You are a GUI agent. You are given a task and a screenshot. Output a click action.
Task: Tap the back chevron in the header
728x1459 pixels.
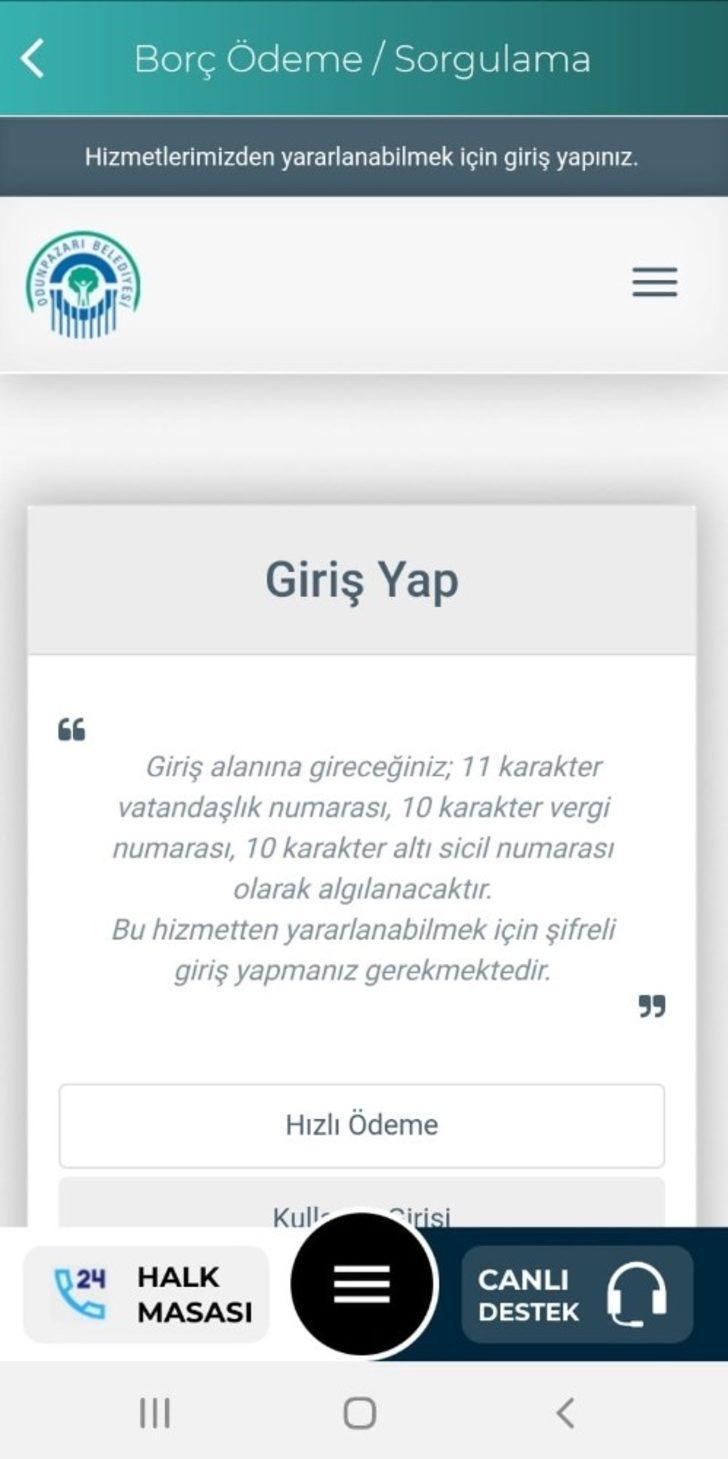click(33, 57)
